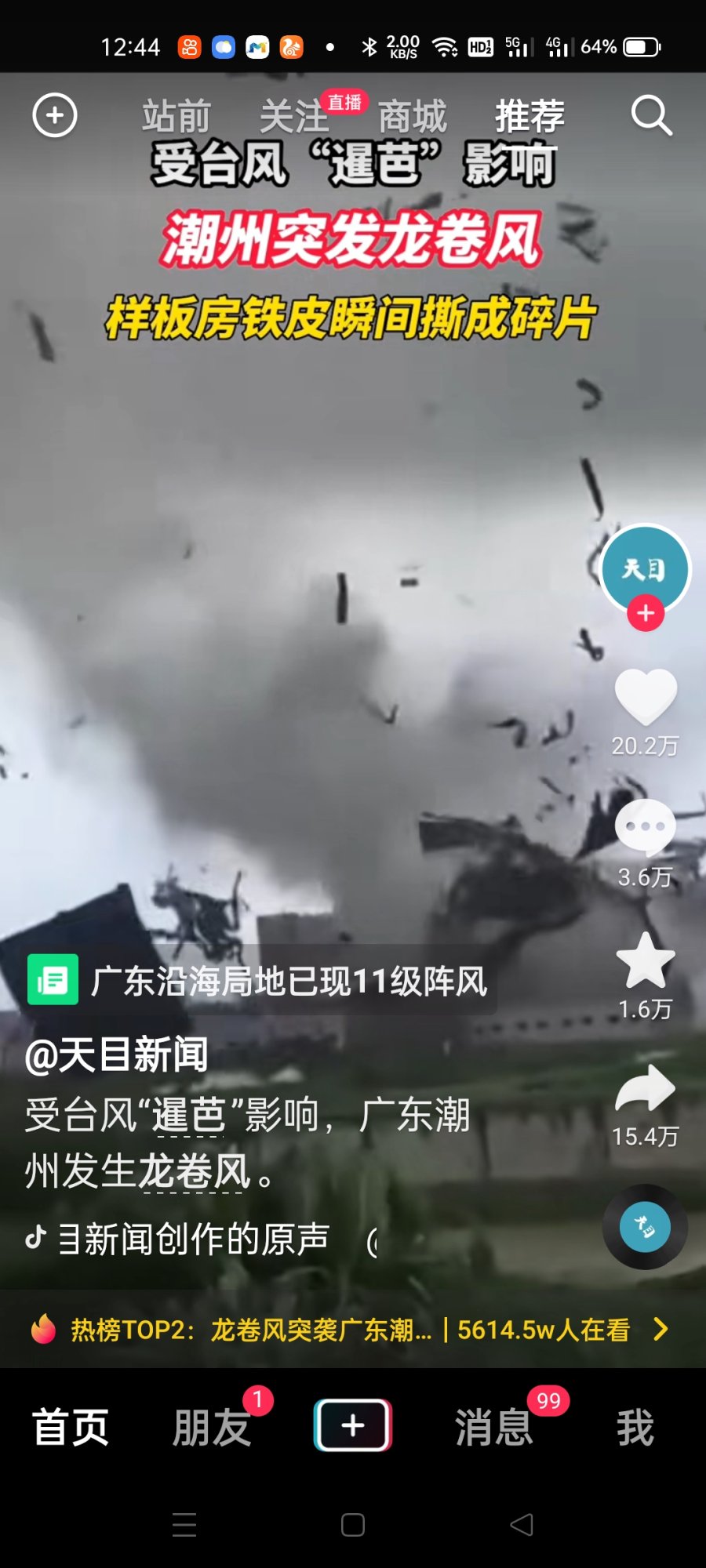Open the 商城 tab
The image size is (706, 1568).
(412, 117)
